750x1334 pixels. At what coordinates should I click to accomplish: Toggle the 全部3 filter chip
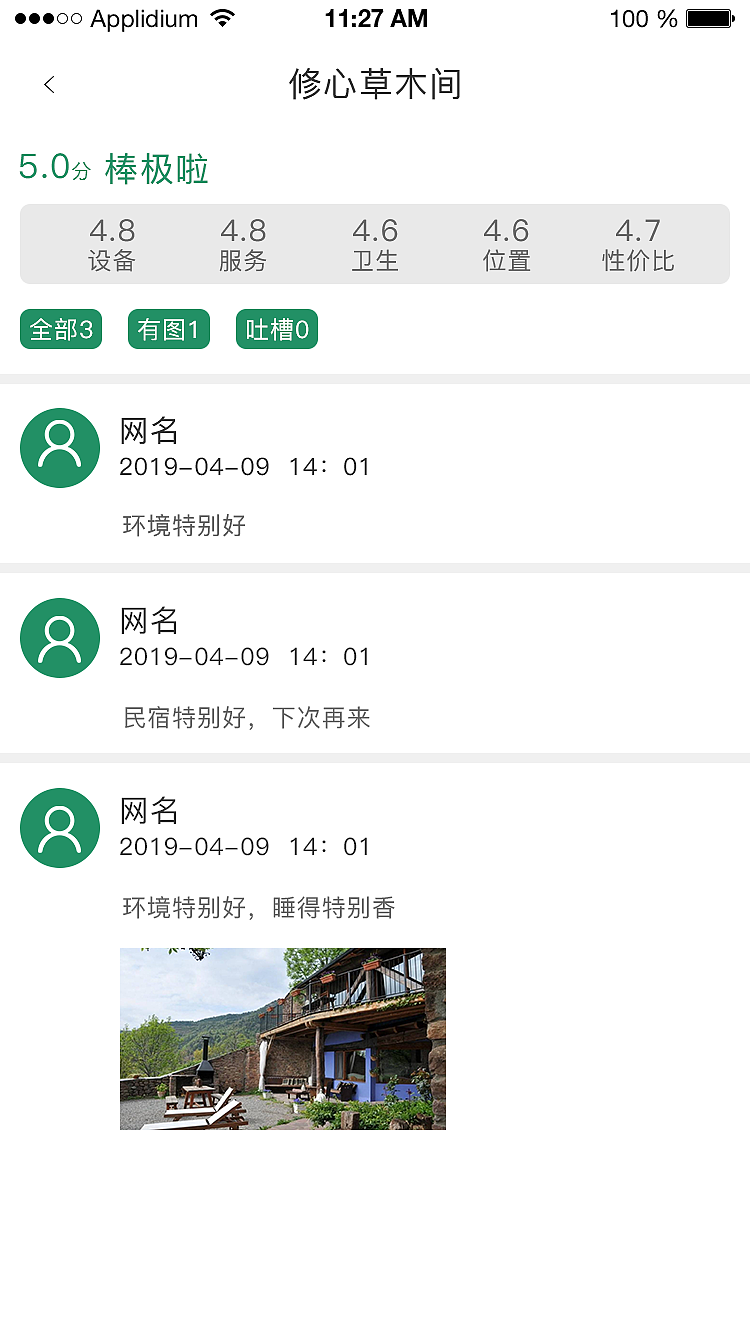pos(60,328)
